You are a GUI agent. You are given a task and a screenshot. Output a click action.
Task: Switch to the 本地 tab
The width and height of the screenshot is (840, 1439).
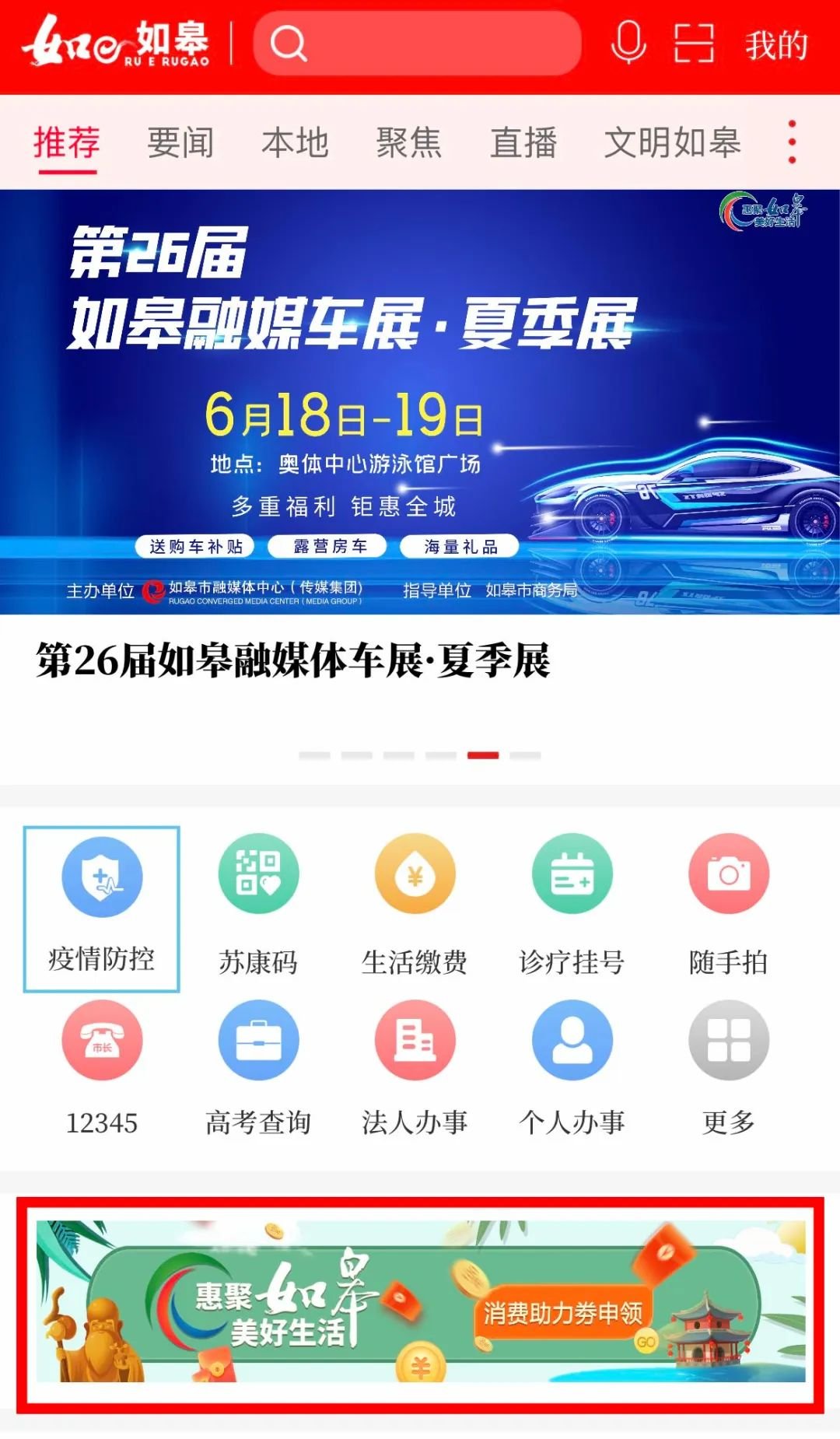tap(295, 143)
